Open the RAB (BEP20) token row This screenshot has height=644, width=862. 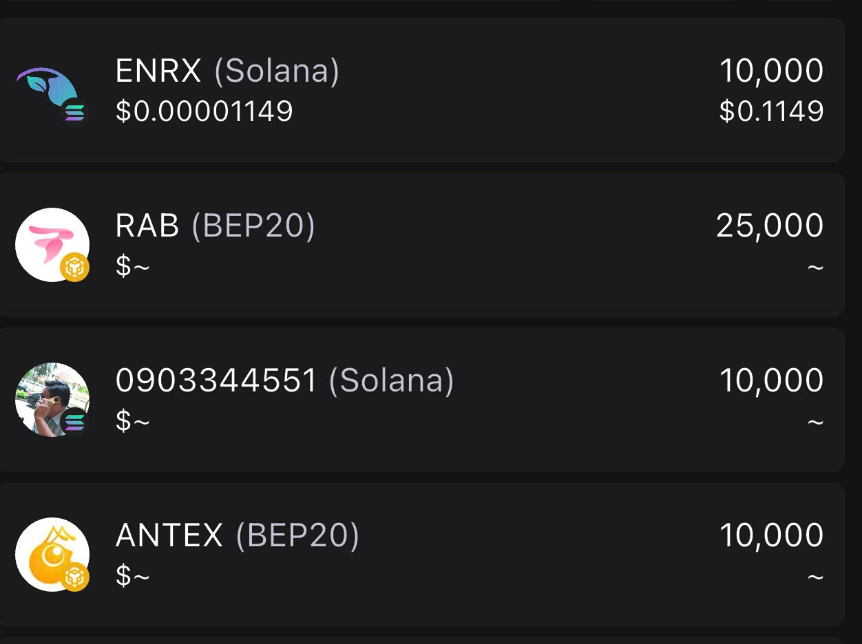[x=420, y=245]
